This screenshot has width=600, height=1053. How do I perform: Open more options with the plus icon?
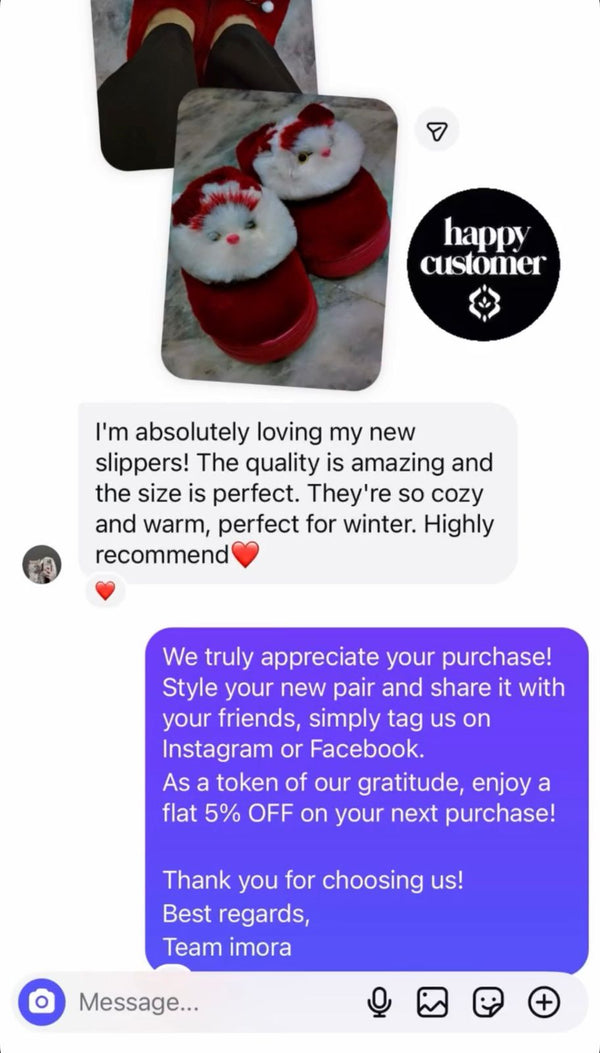point(544,1002)
